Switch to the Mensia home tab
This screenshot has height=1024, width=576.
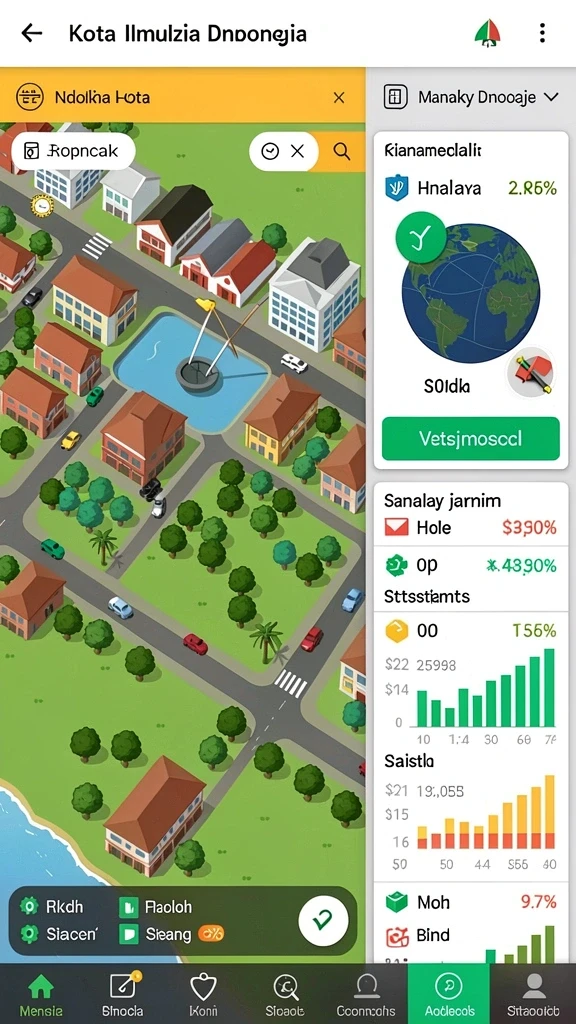pos(41,993)
